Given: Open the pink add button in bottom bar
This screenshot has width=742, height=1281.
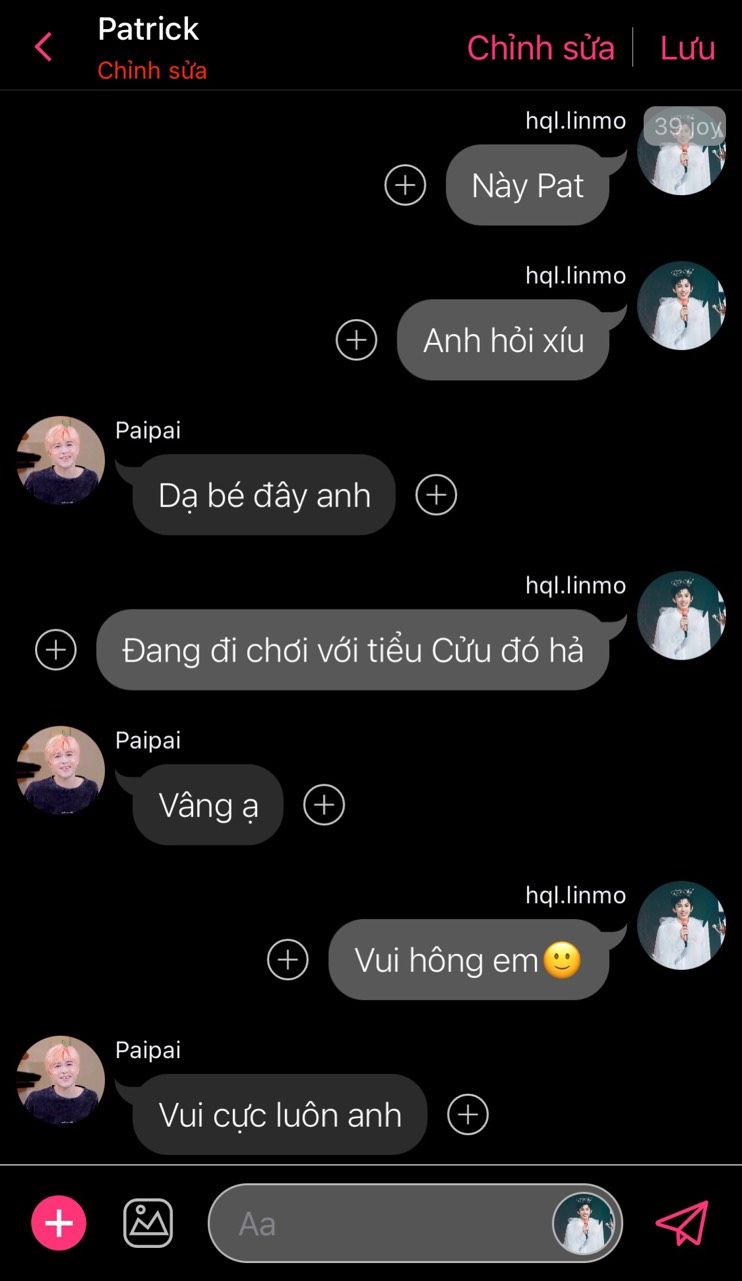Looking at the screenshot, I should 59,1223.
